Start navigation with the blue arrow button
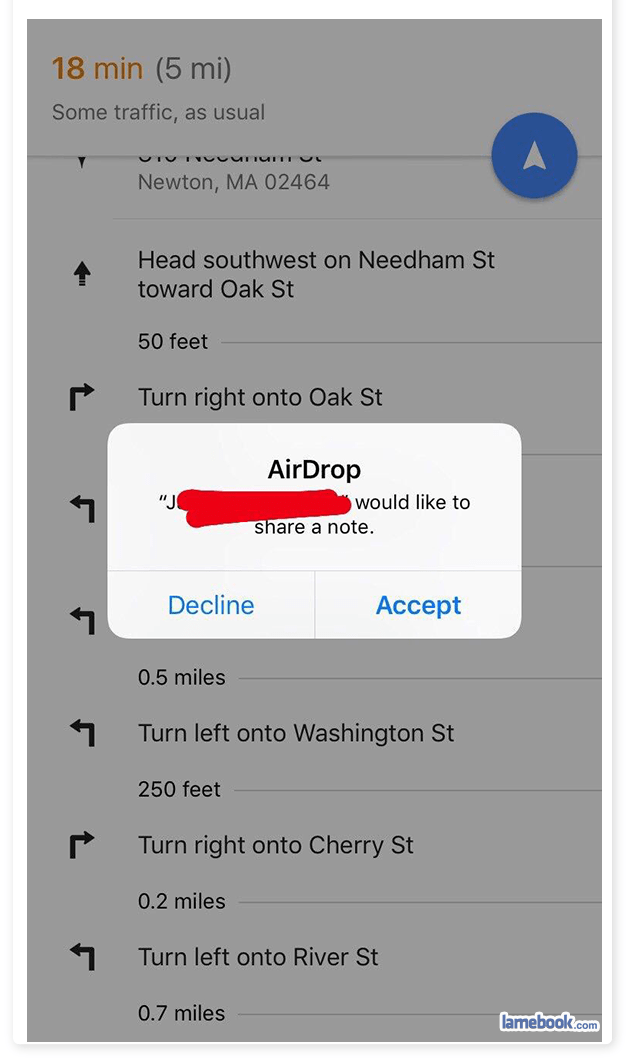630x1062 pixels. pos(535,156)
